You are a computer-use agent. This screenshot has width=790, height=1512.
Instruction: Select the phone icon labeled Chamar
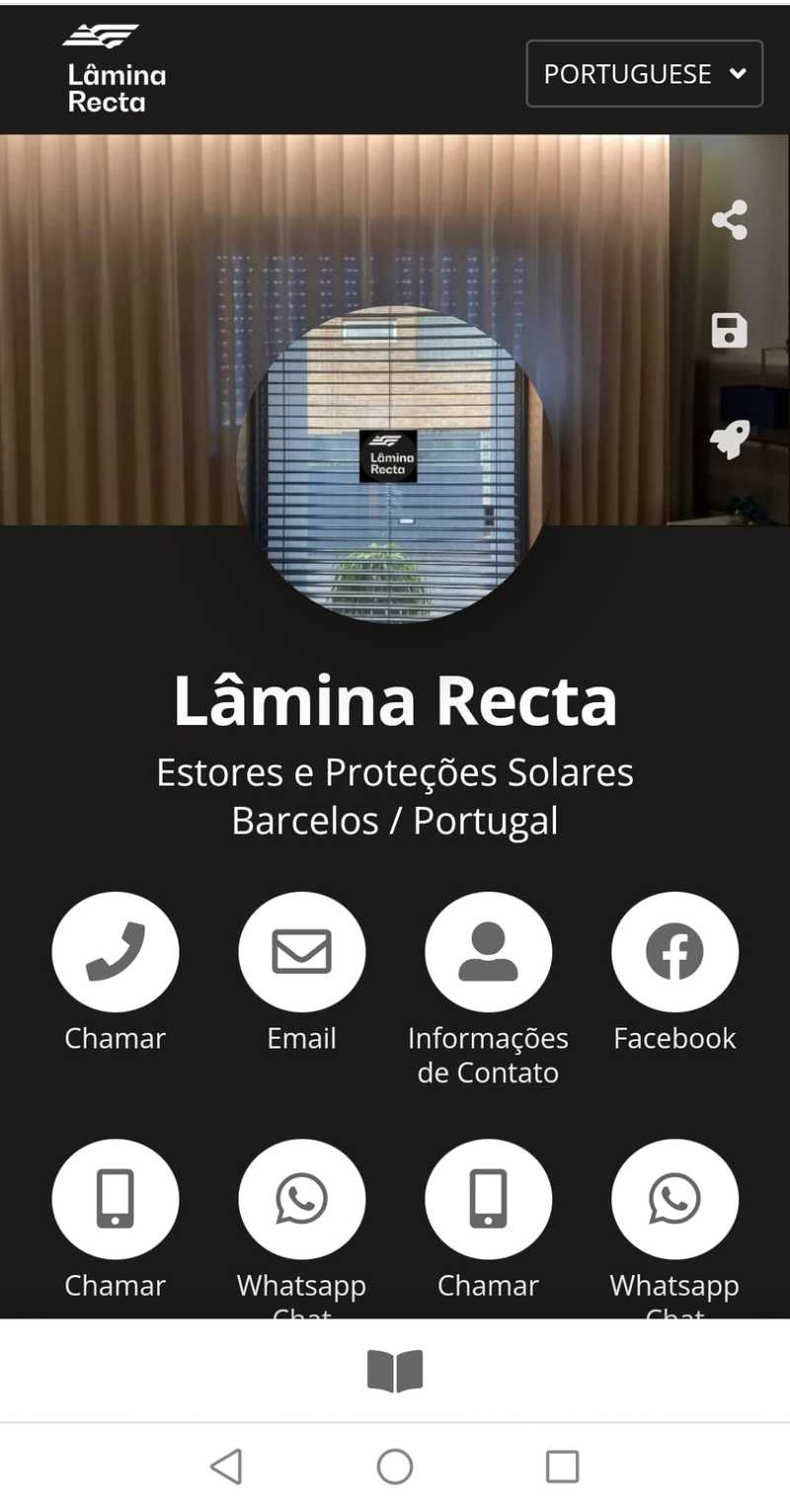click(116, 951)
